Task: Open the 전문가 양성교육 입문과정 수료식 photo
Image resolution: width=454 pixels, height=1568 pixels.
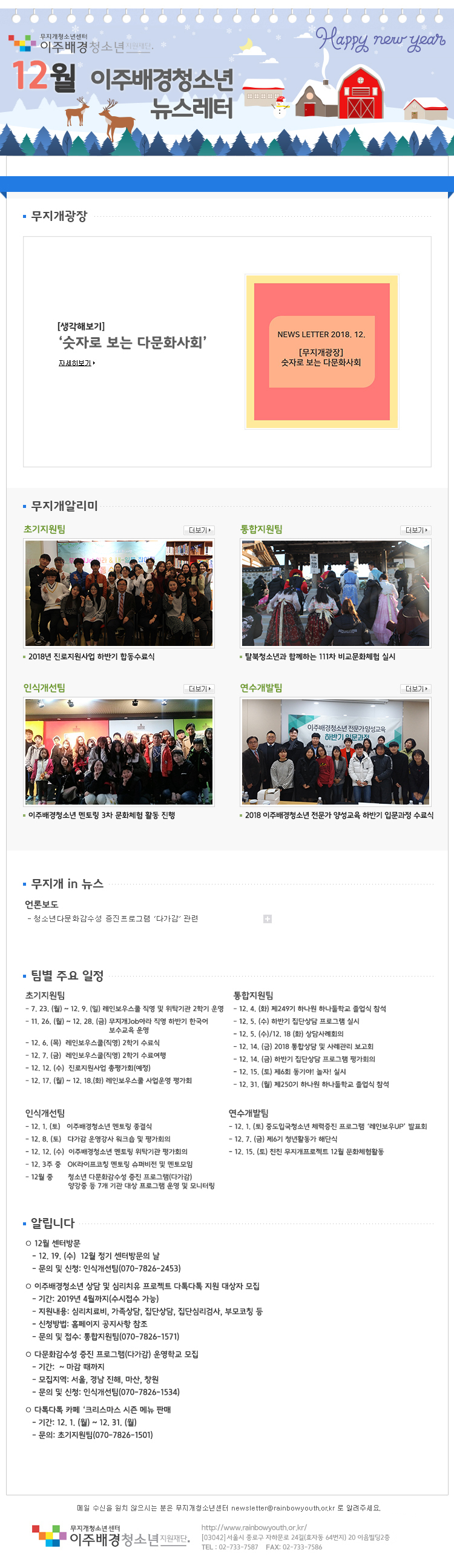Action: (x=335, y=751)
